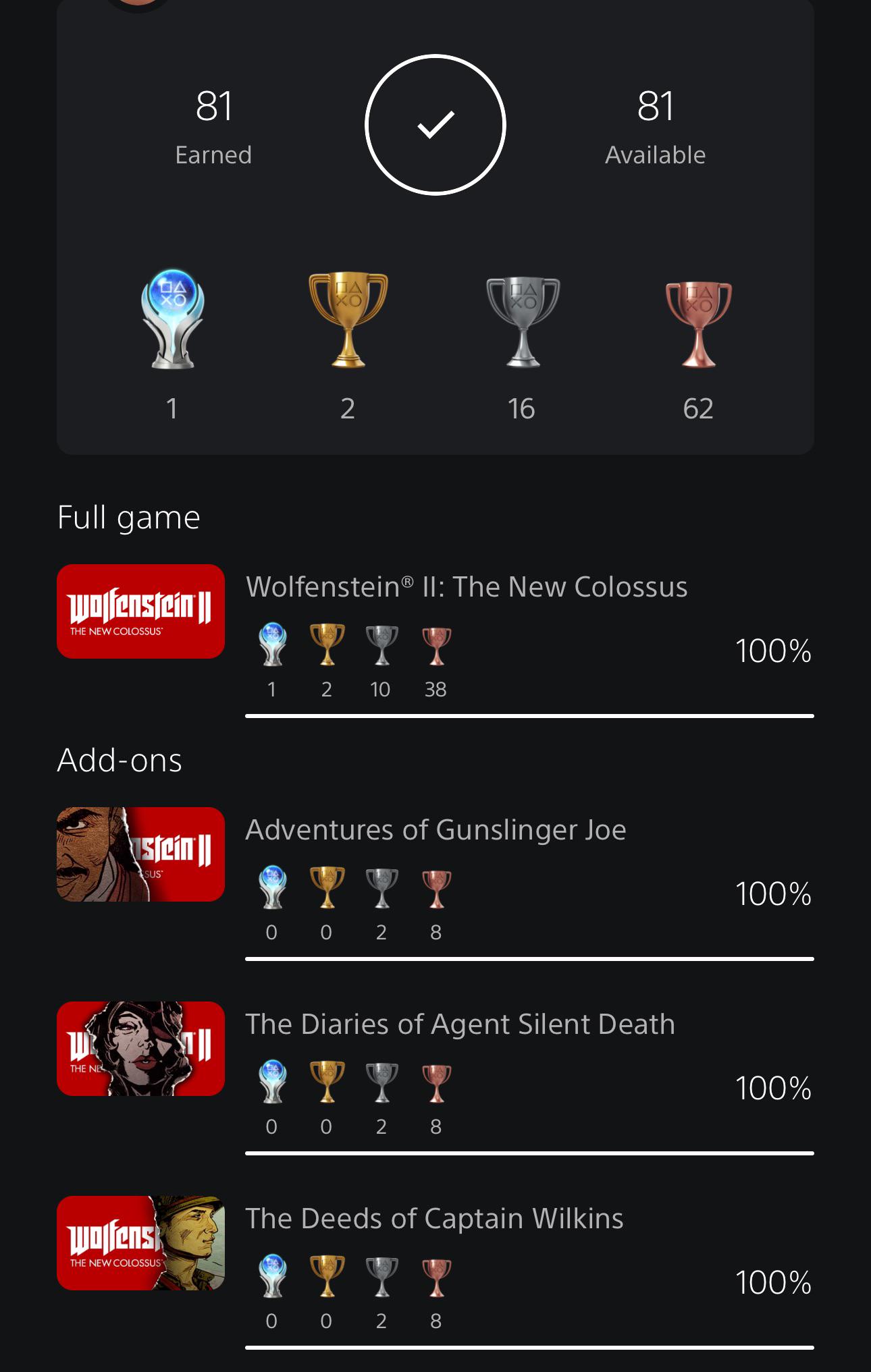Open Adventures of Gunslinger Joe add-on trophies

pyautogui.click(x=435, y=830)
